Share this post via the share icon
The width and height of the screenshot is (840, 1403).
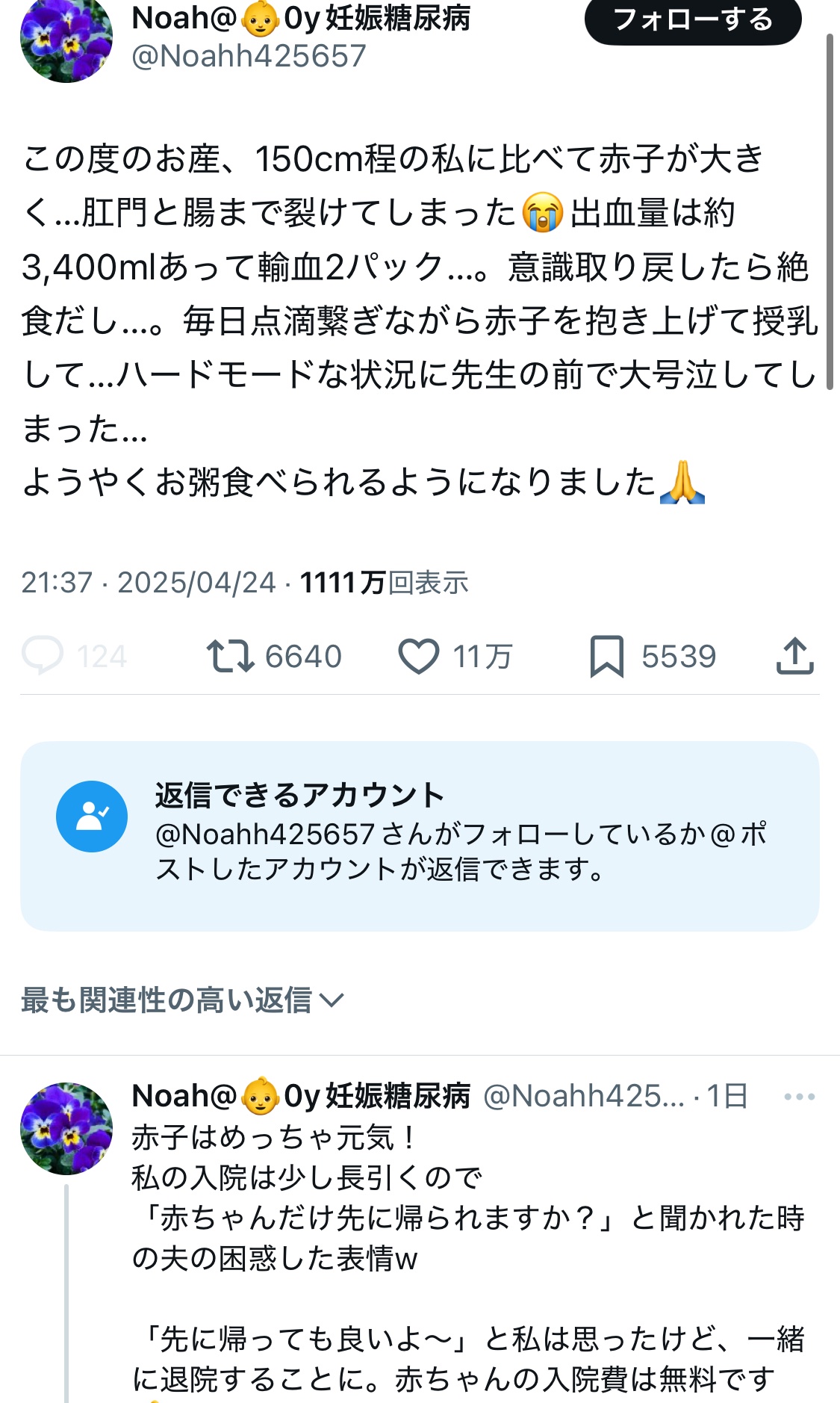794,656
